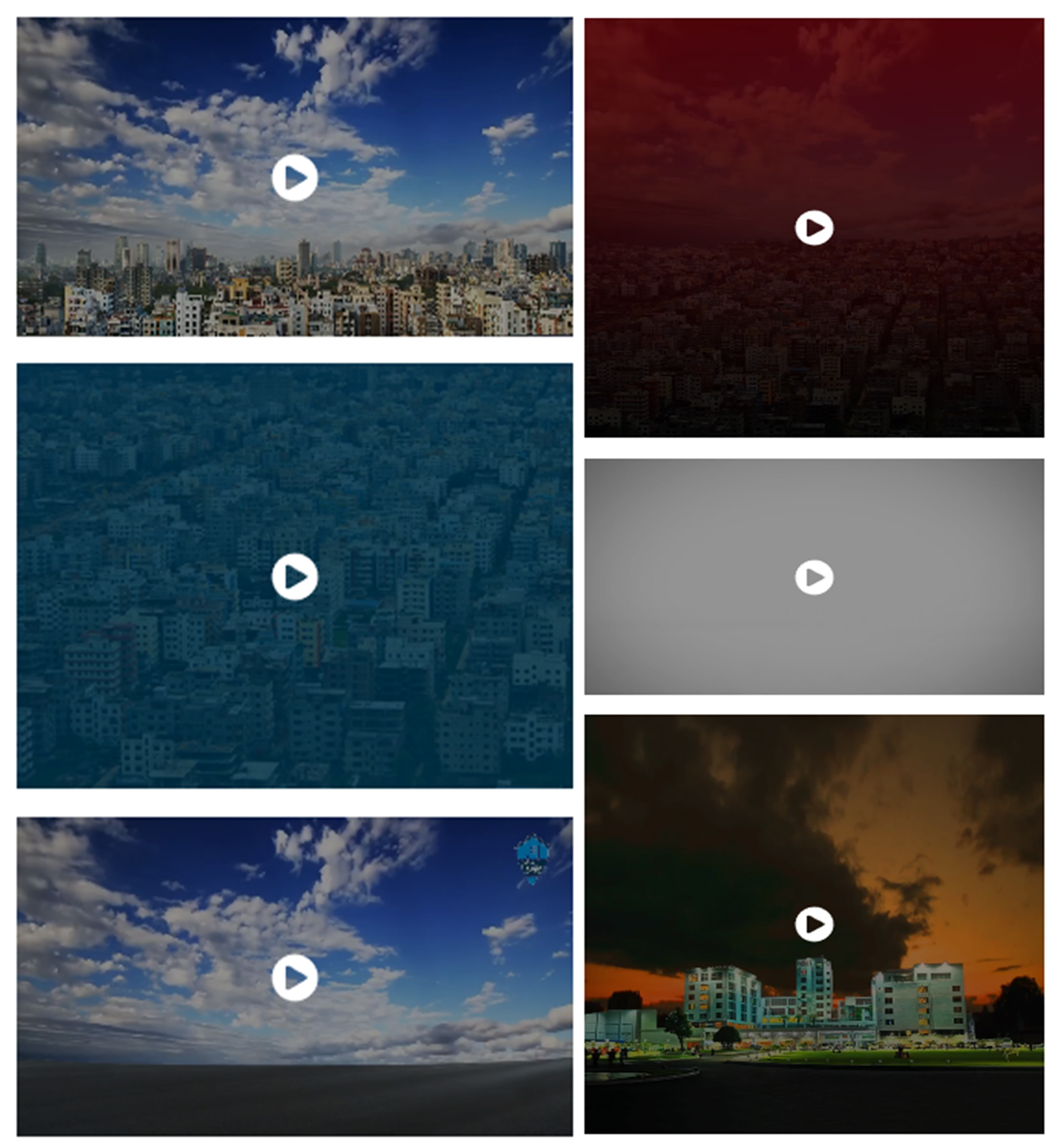Play the blue-tinted aerial city video

coord(295,576)
